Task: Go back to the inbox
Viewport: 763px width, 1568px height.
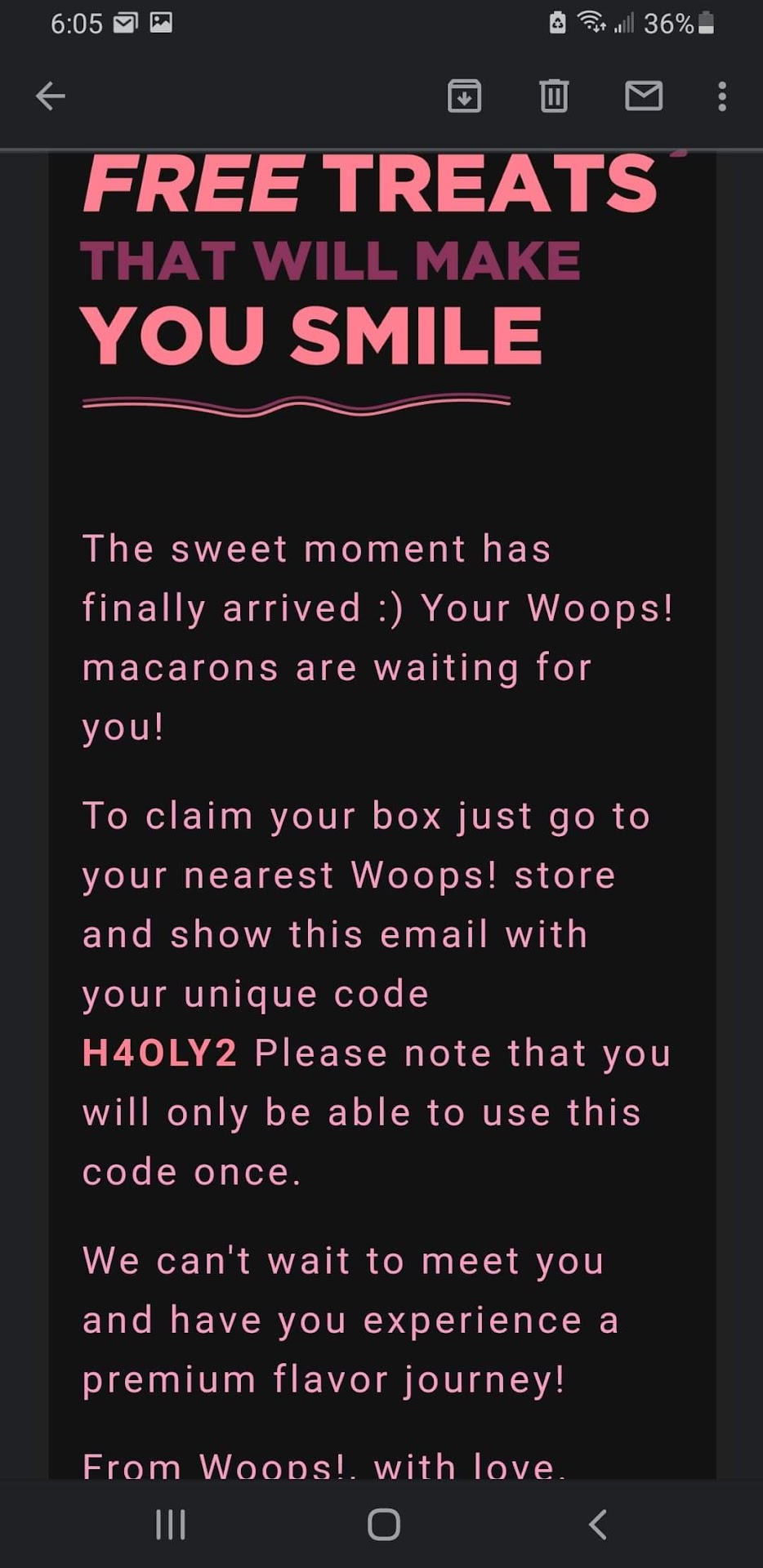Action: click(x=51, y=96)
